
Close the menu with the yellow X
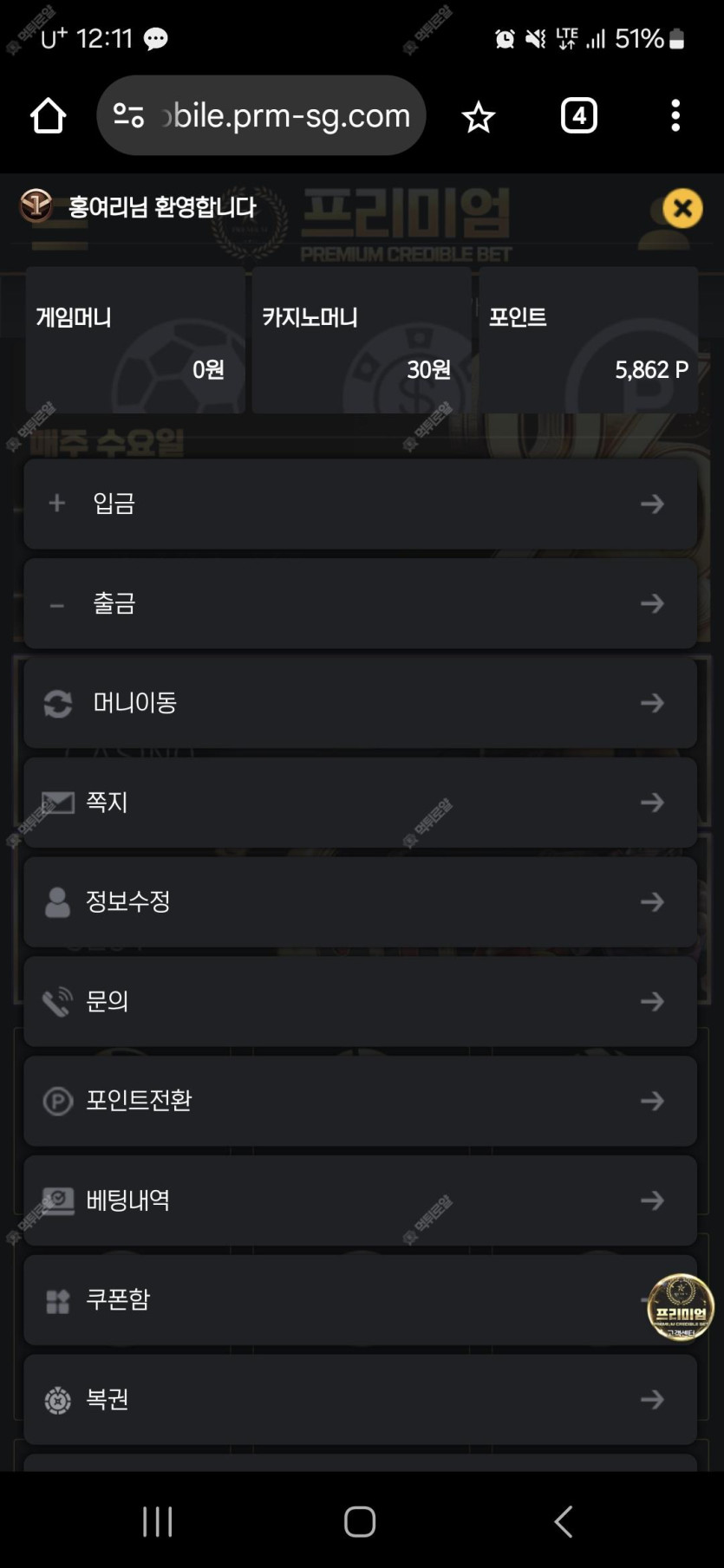pos(682,208)
